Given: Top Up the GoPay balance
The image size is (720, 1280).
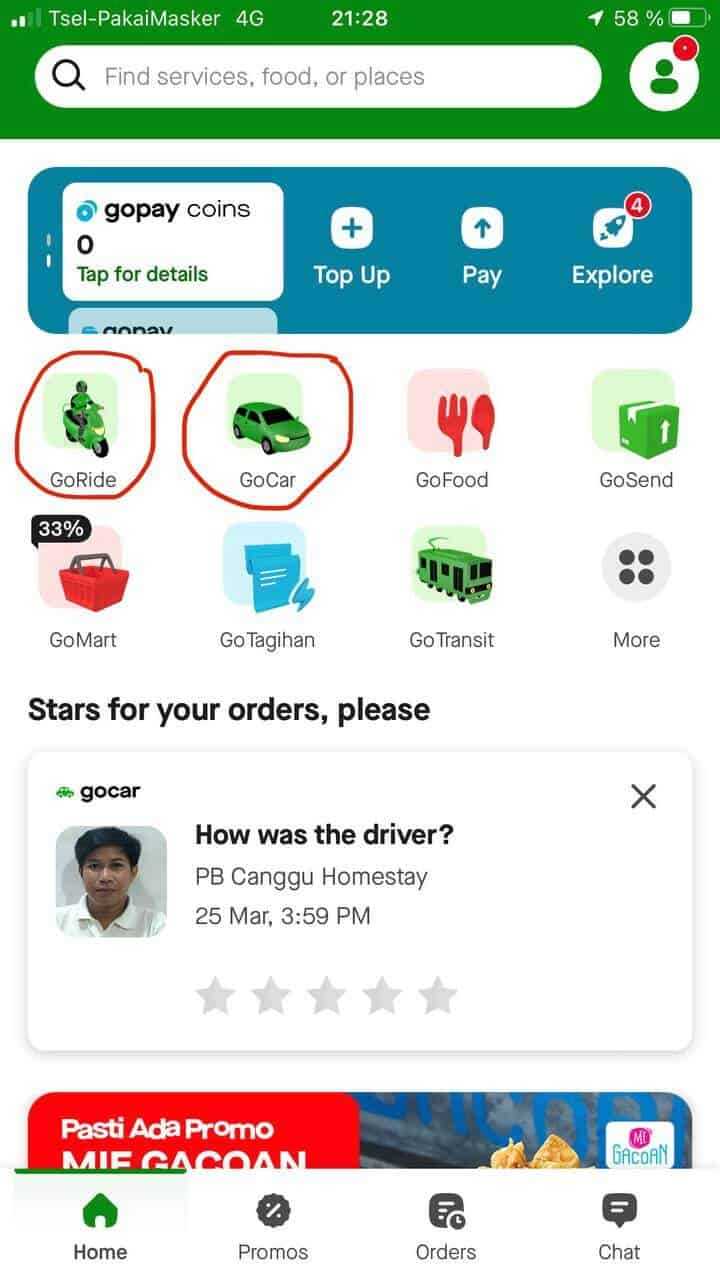Looking at the screenshot, I should pyautogui.click(x=352, y=248).
